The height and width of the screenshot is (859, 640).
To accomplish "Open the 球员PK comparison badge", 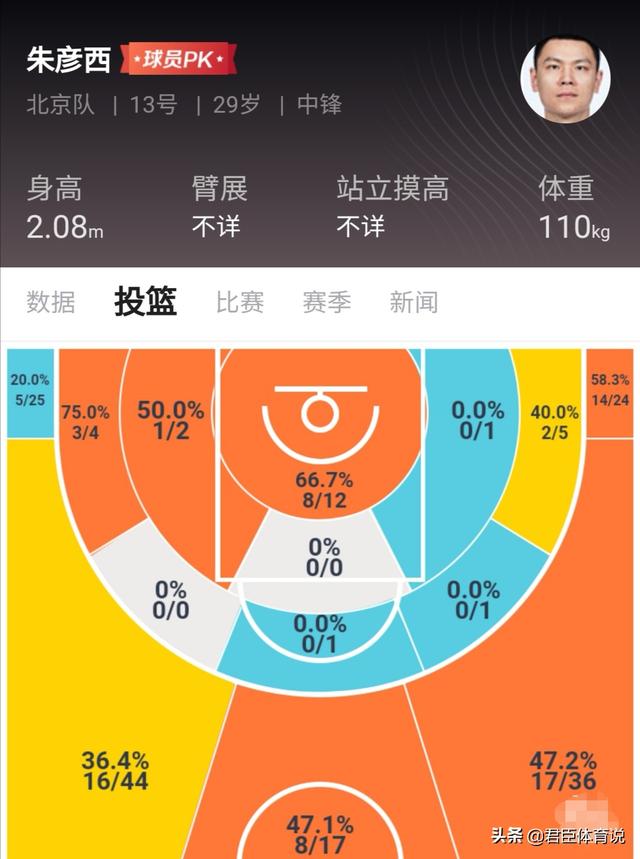I will coord(178,60).
